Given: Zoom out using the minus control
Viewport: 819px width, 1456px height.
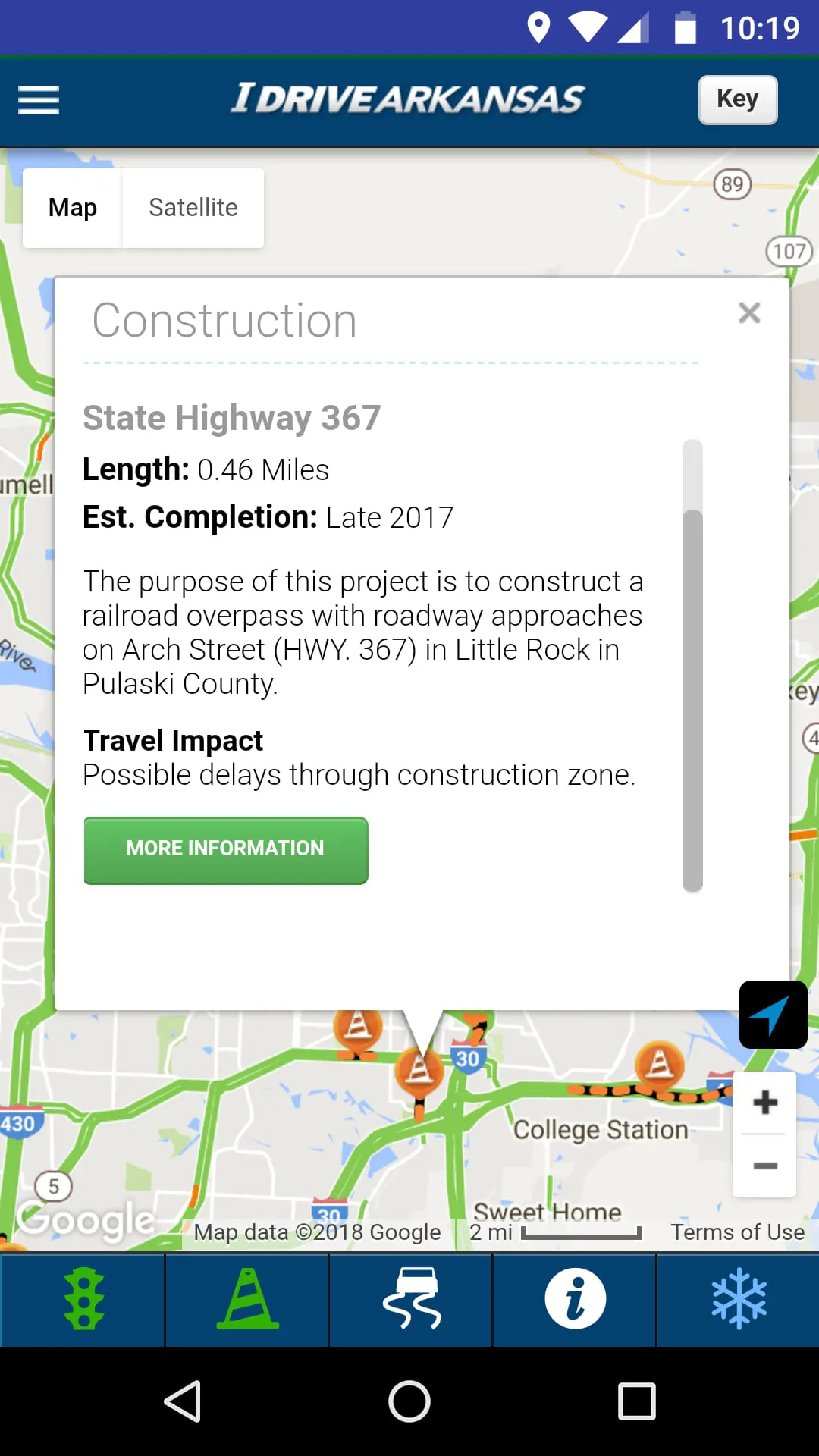Looking at the screenshot, I should pos(764,1166).
